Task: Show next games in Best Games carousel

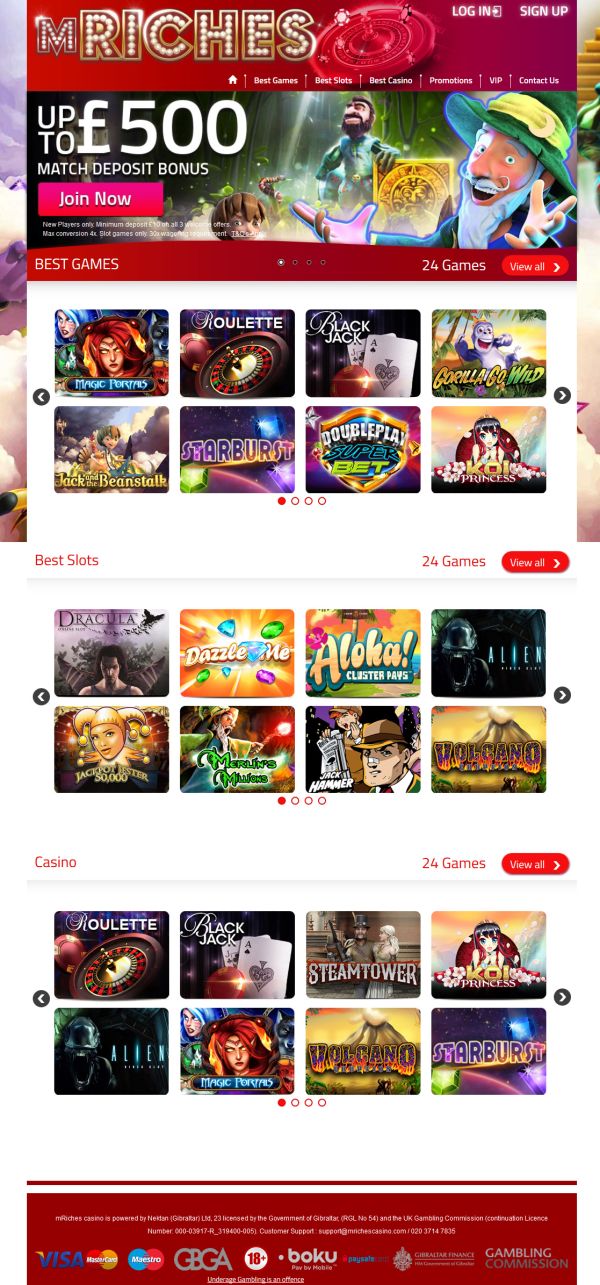Action: pos(562,396)
